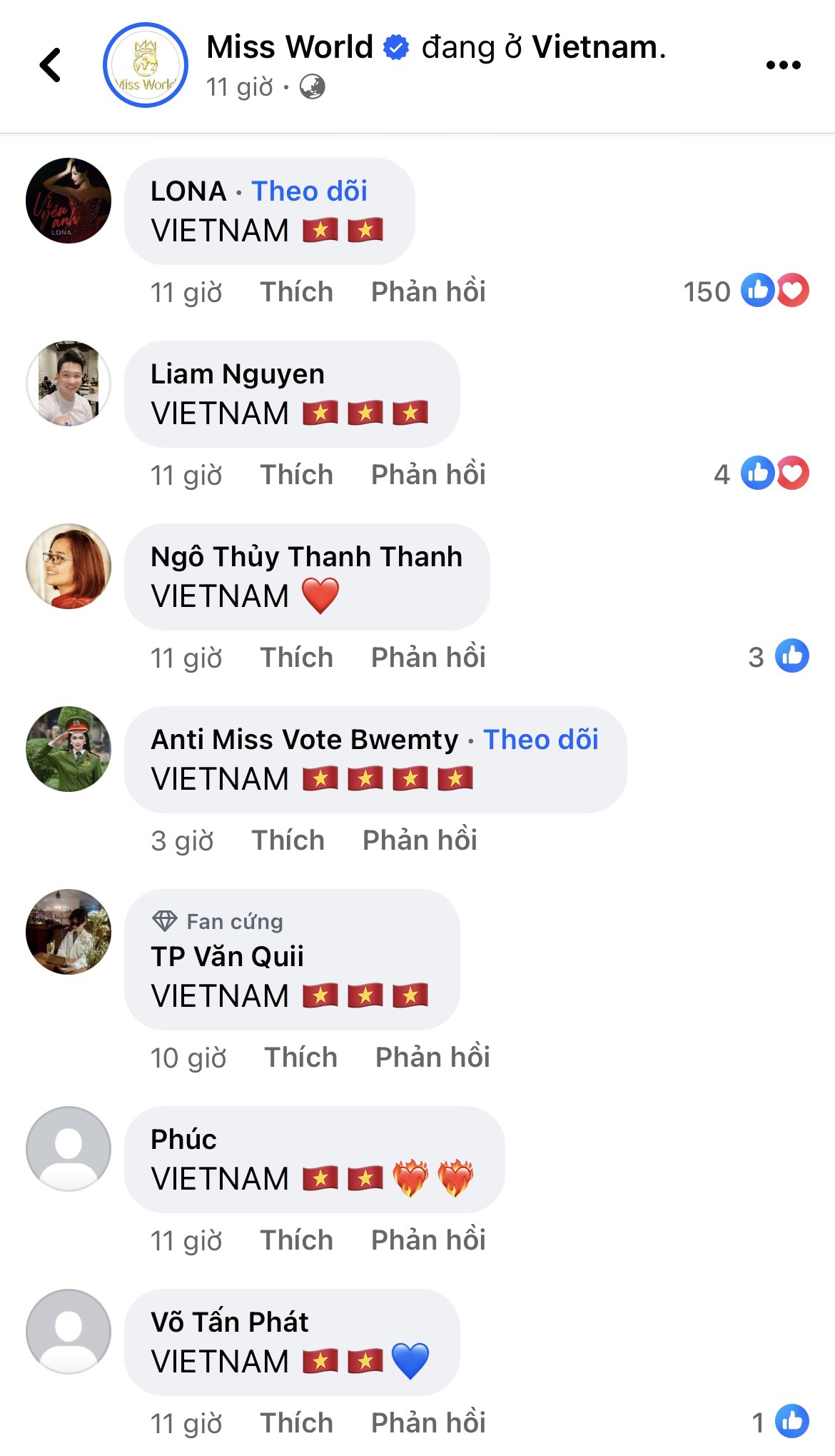Like Ngô Thủy Thanh Thanh's comment

point(296,657)
